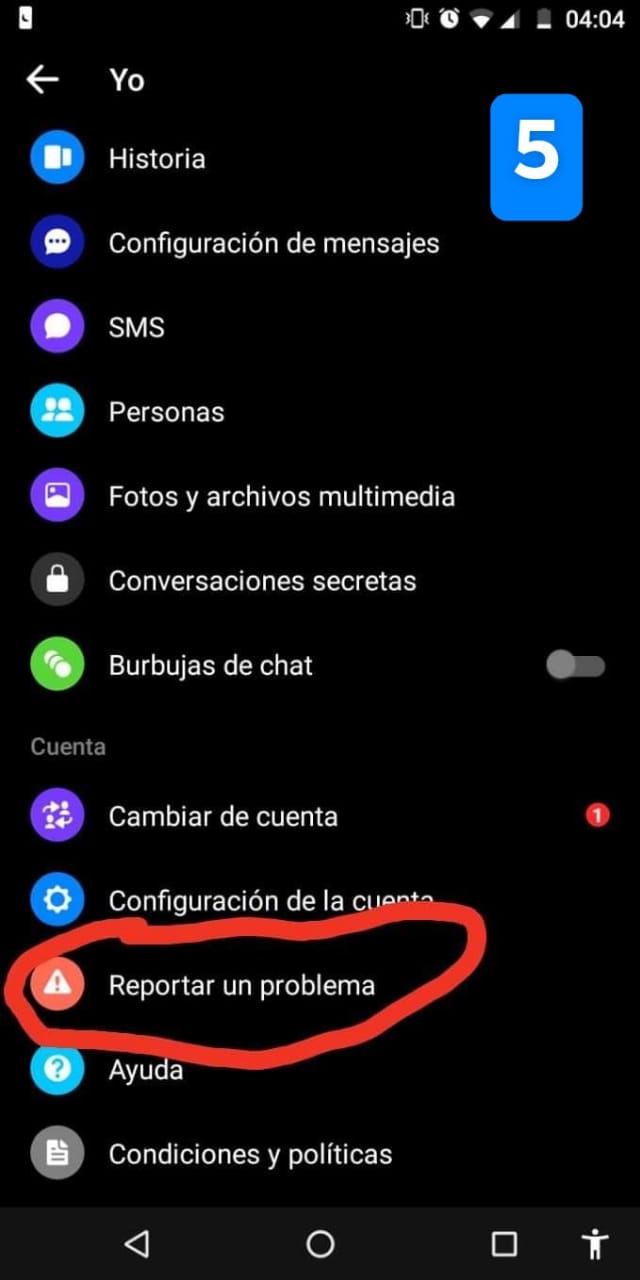This screenshot has height=1280, width=640.
Task: Tap Reportar un problema
Action: (x=241, y=985)
